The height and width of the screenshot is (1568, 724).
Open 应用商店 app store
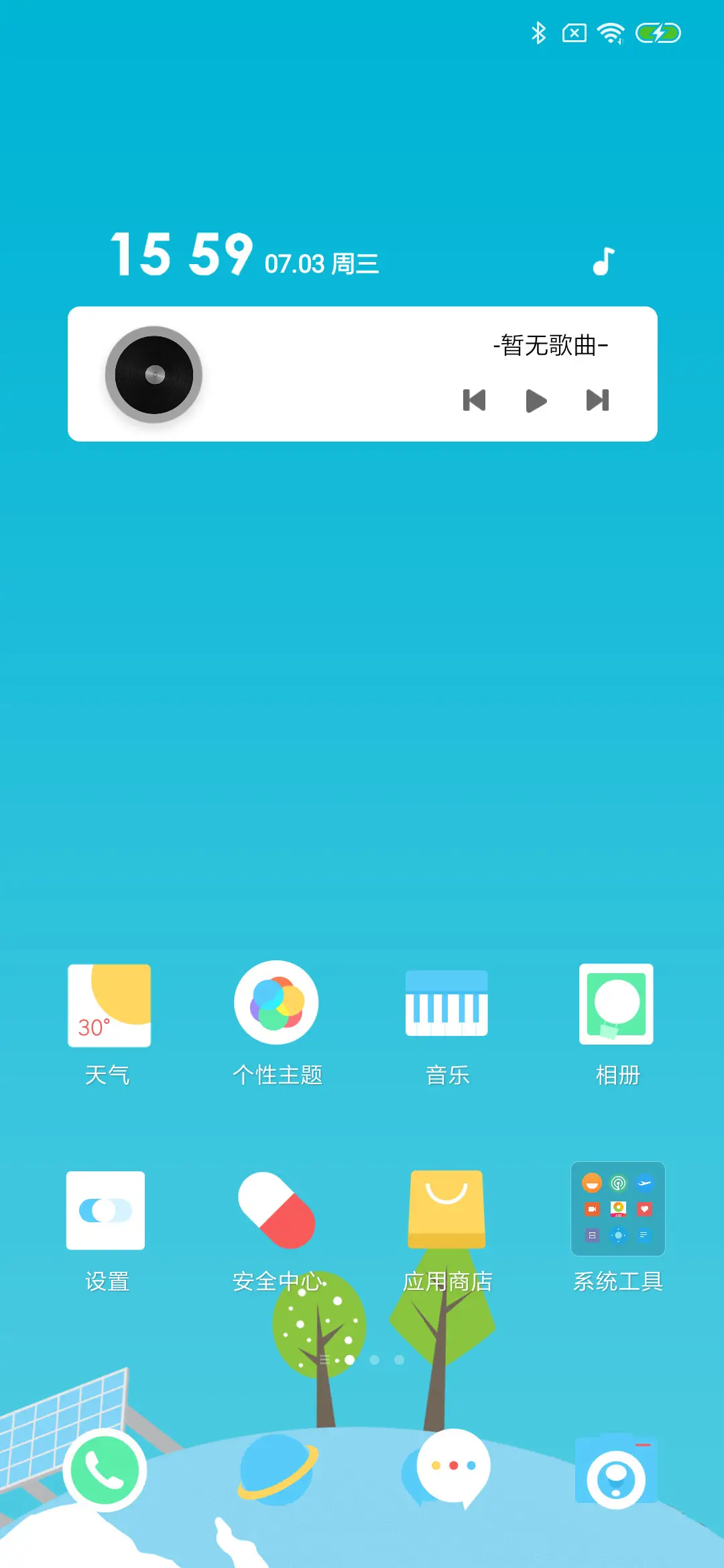tap(446, 1210)
